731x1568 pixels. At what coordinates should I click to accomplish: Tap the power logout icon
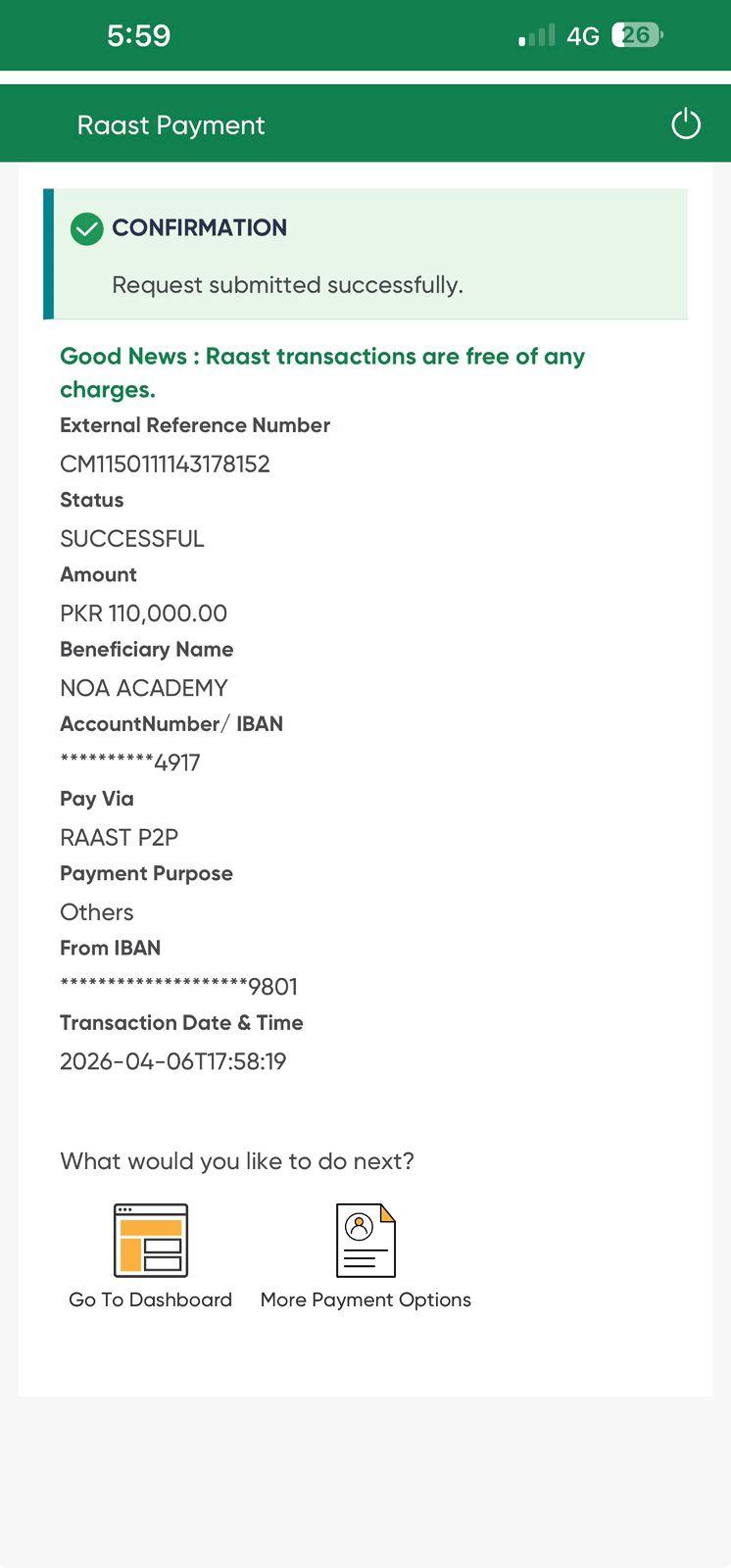(x=686, y=124)
